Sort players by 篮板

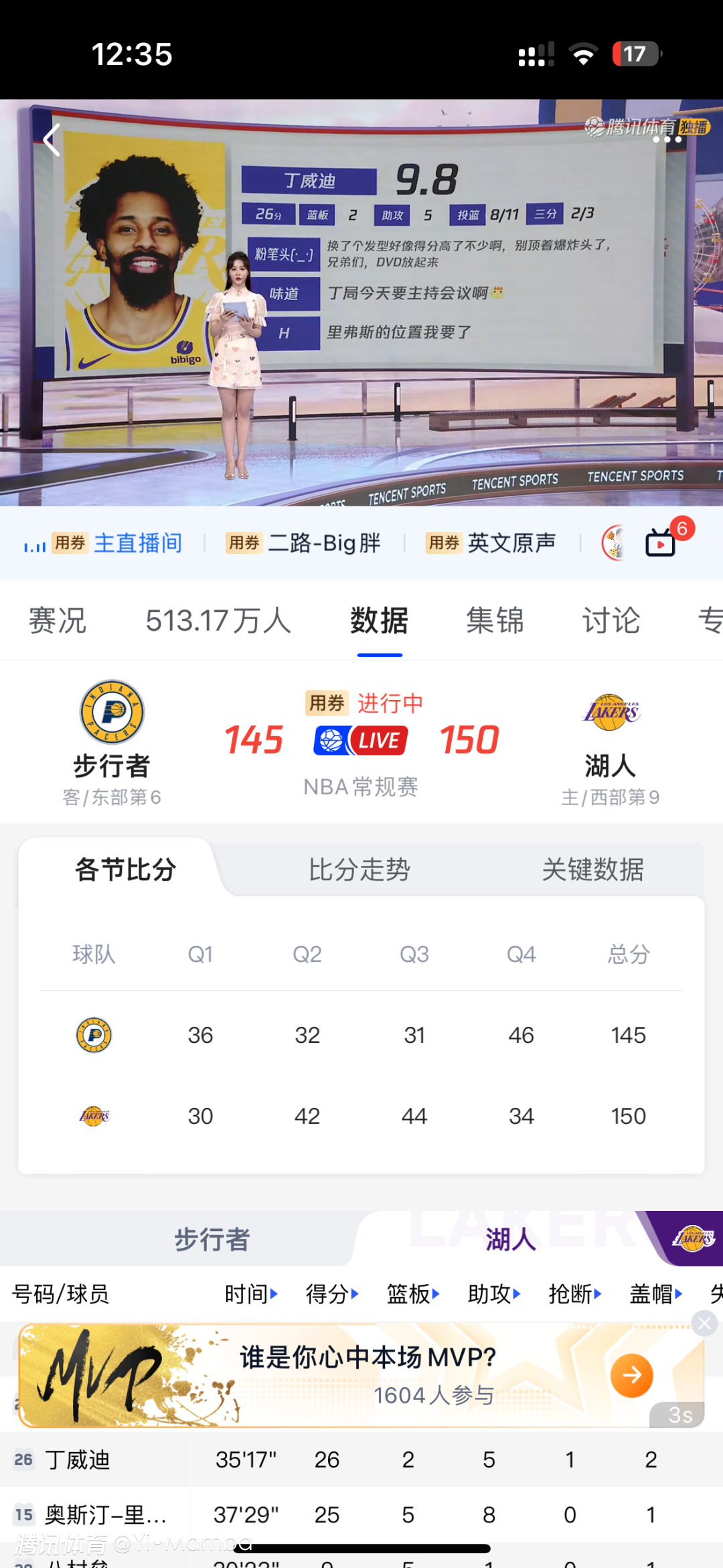pos(413,1294)
